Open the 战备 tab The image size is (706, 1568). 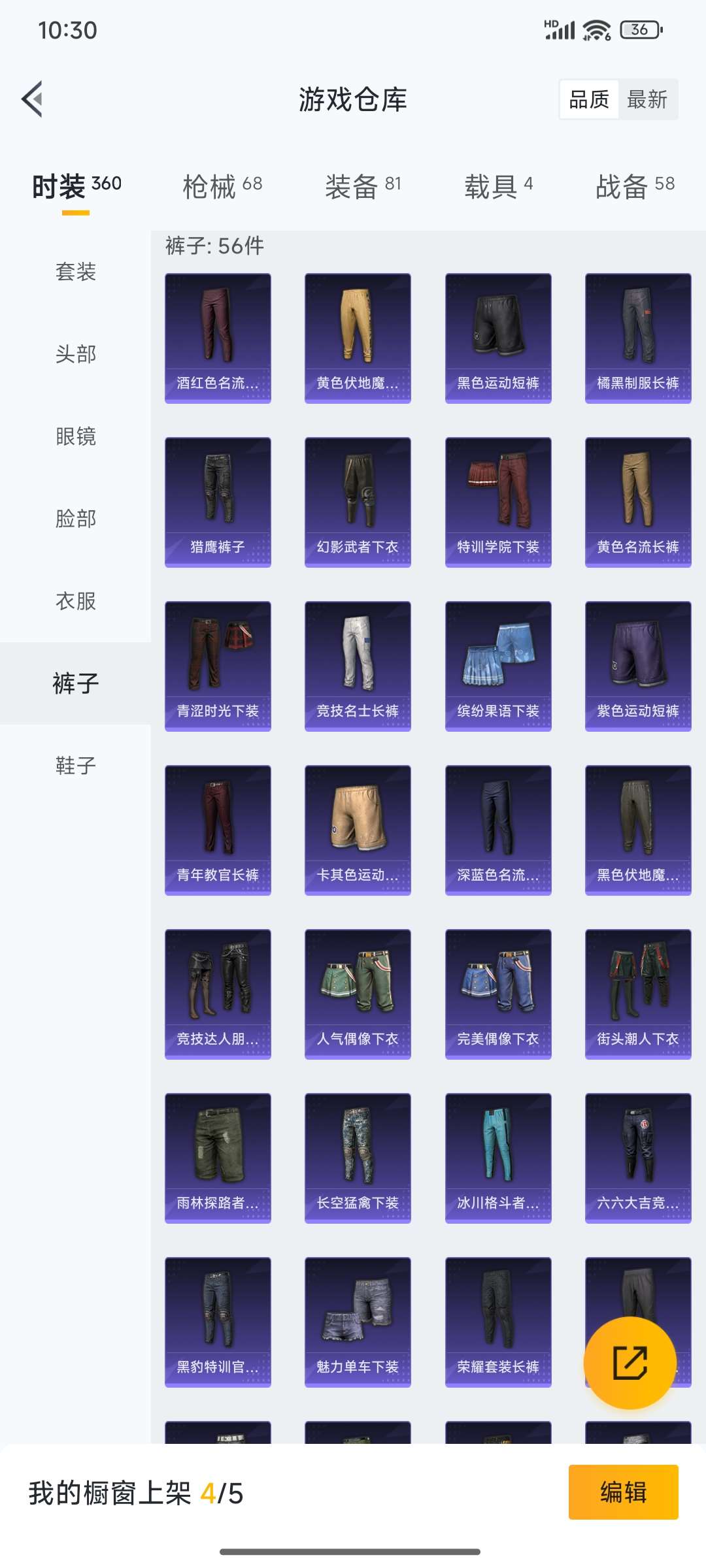coord(635,186)
